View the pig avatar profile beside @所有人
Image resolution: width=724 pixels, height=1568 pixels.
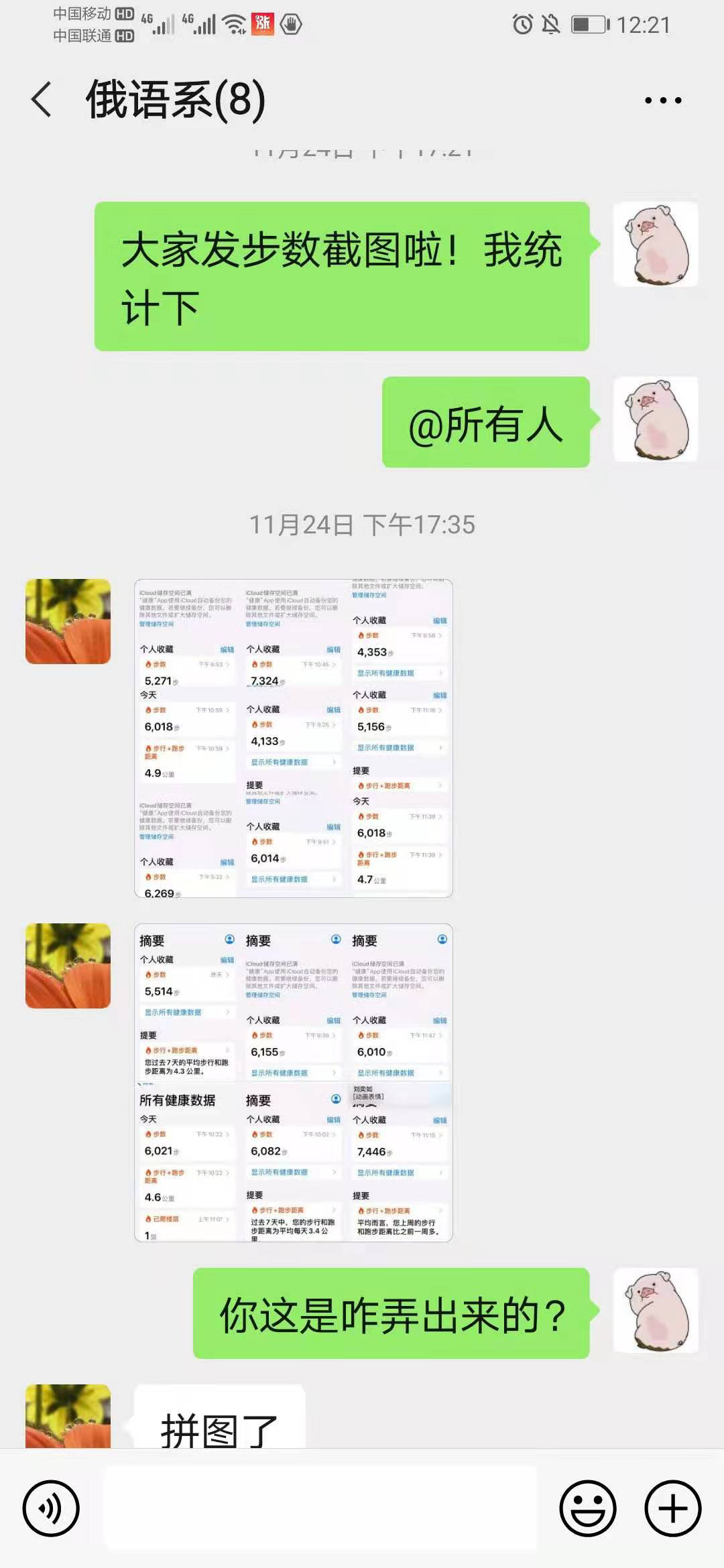[x=656, y=419]
